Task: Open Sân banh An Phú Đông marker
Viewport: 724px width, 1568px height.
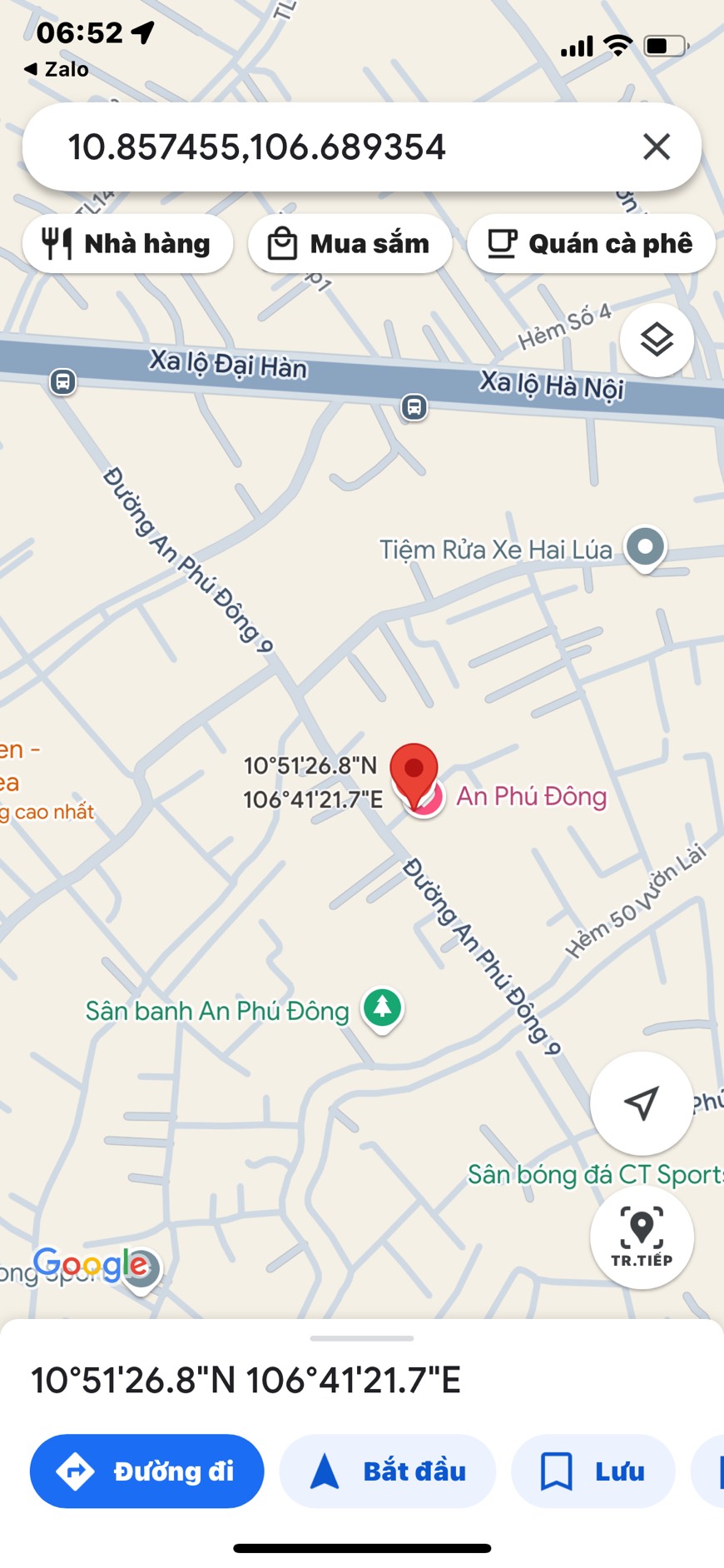Action: (x=382, y=1008)
